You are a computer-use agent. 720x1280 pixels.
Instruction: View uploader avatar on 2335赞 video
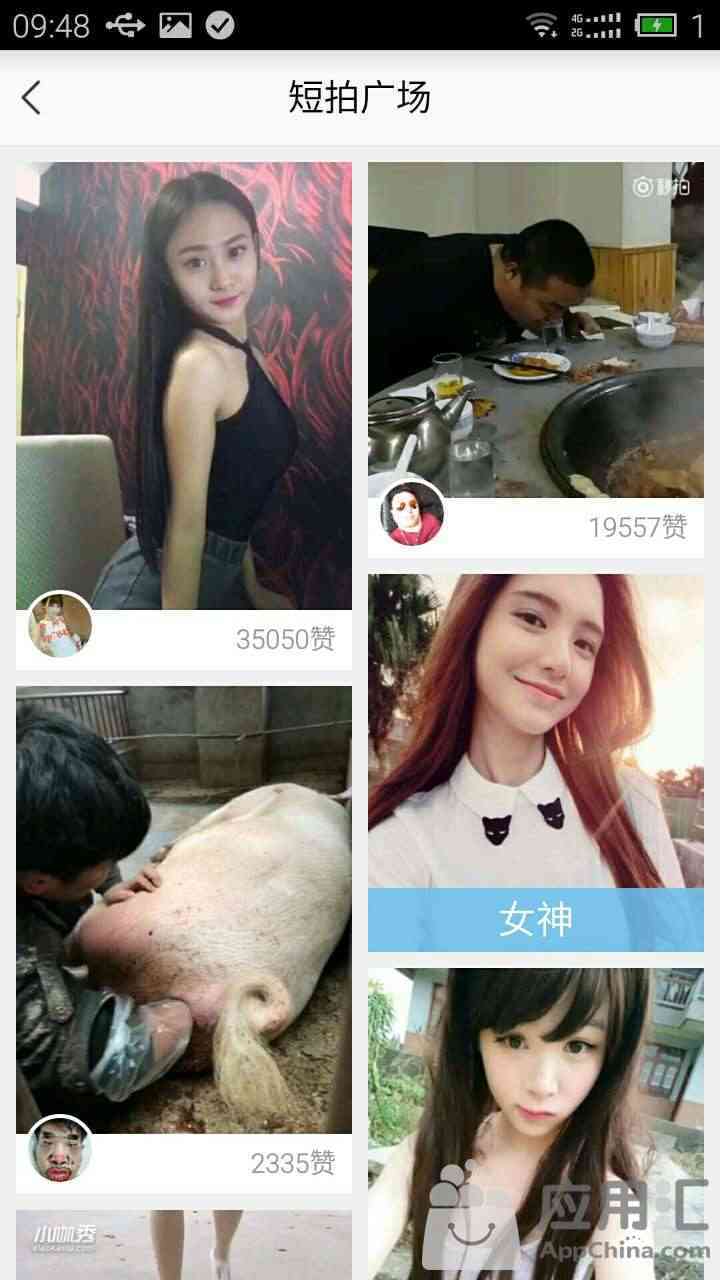point(60,1148)
